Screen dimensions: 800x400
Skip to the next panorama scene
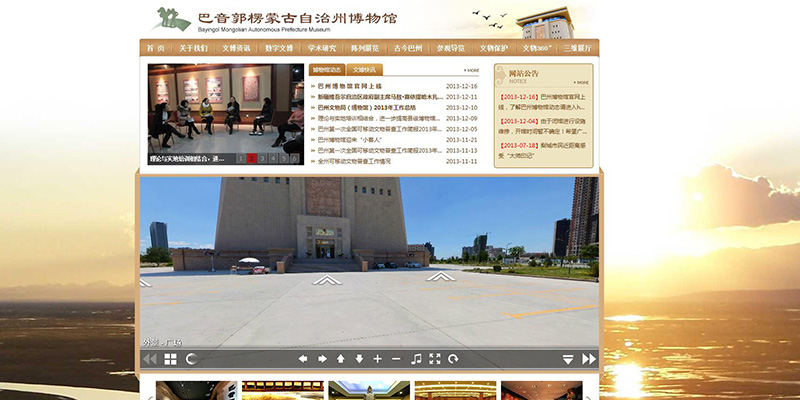point(589,359)
